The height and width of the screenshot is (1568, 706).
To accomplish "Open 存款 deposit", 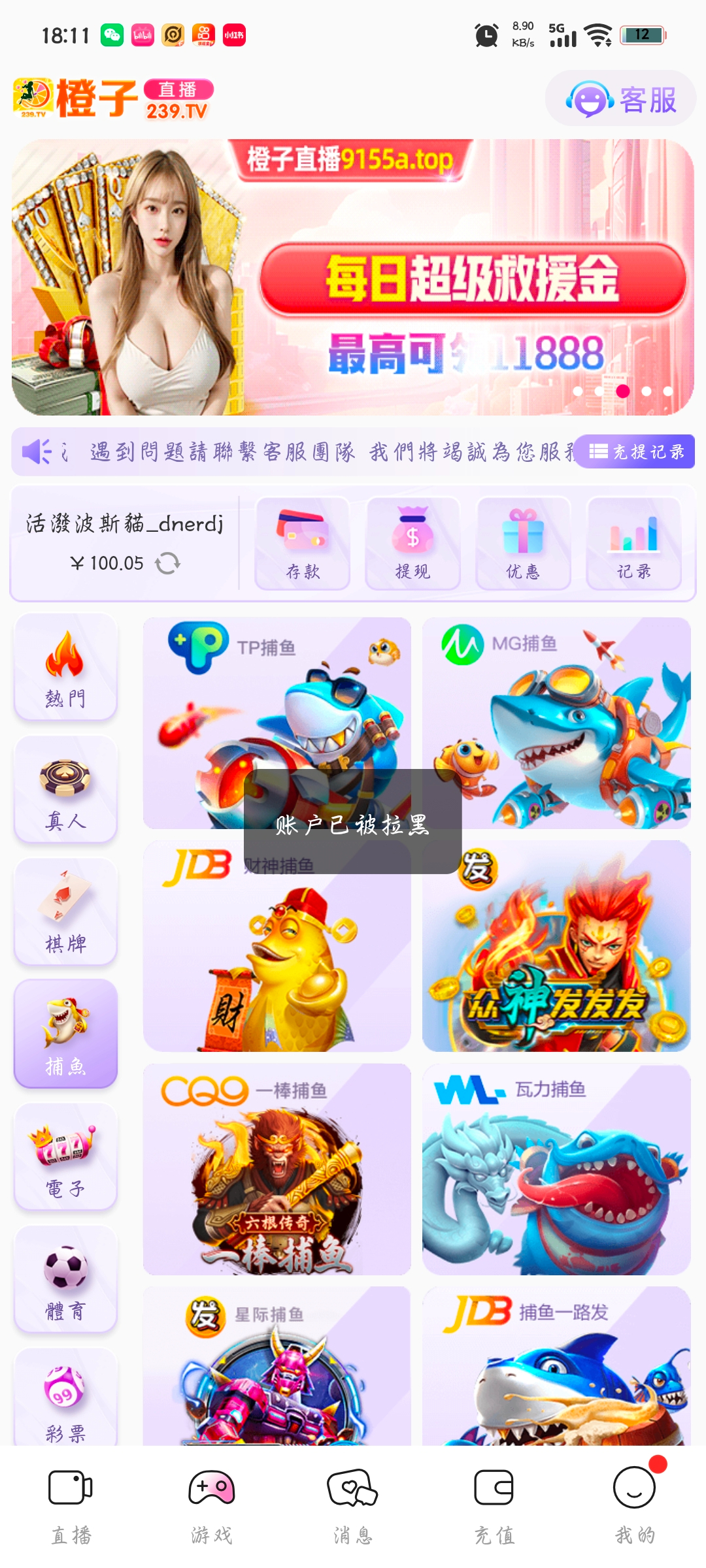I will [303, 544].
